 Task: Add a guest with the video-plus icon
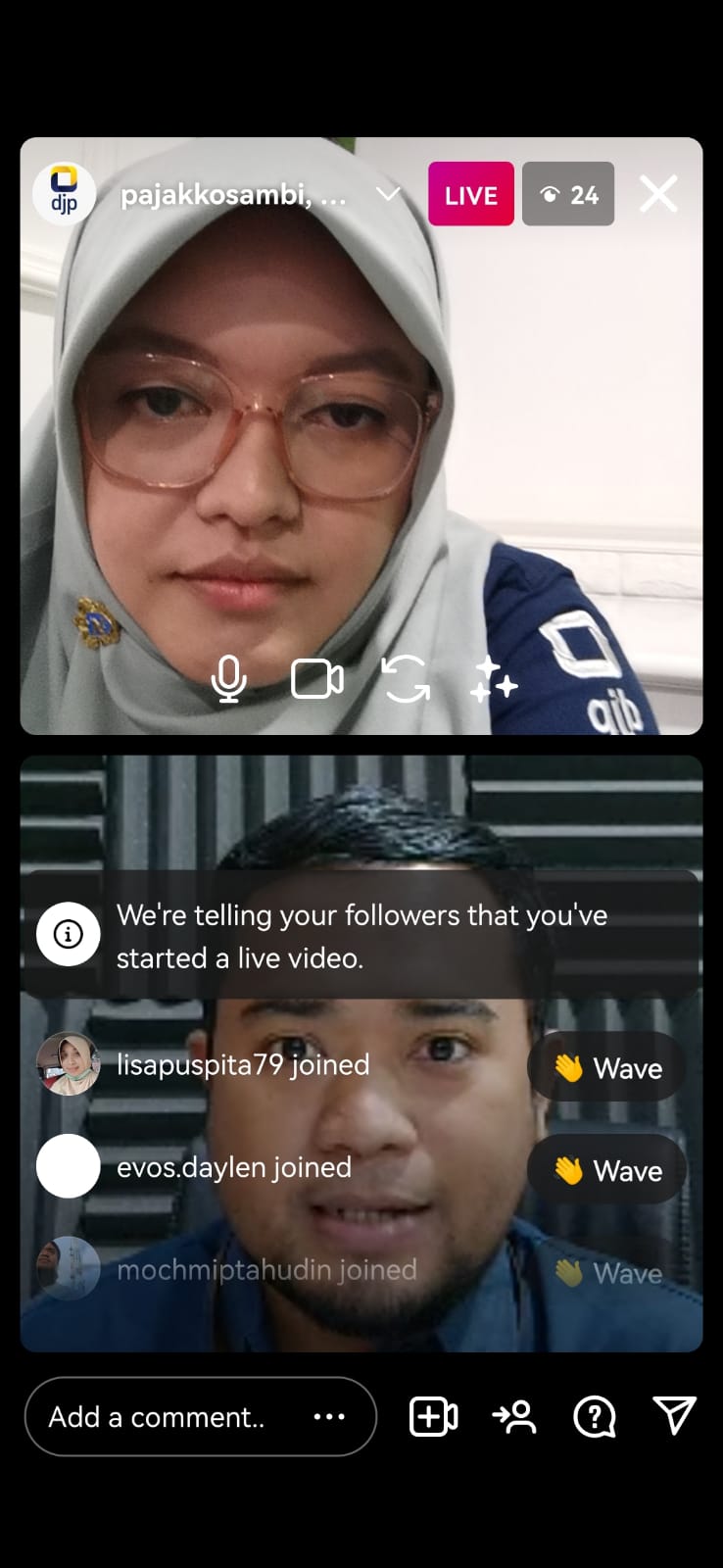coord(433,1417)
